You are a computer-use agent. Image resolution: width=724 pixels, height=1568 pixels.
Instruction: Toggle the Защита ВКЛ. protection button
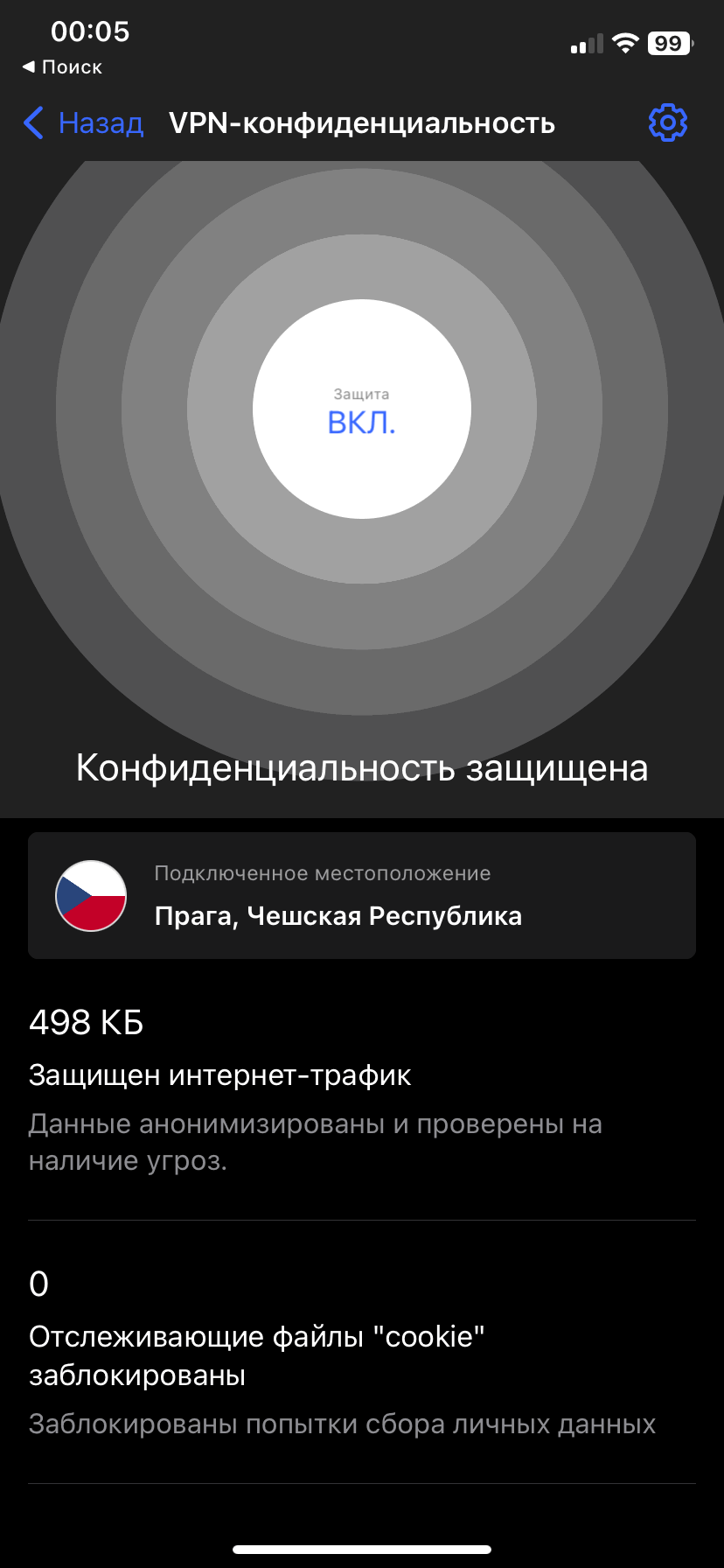(362, 409)
